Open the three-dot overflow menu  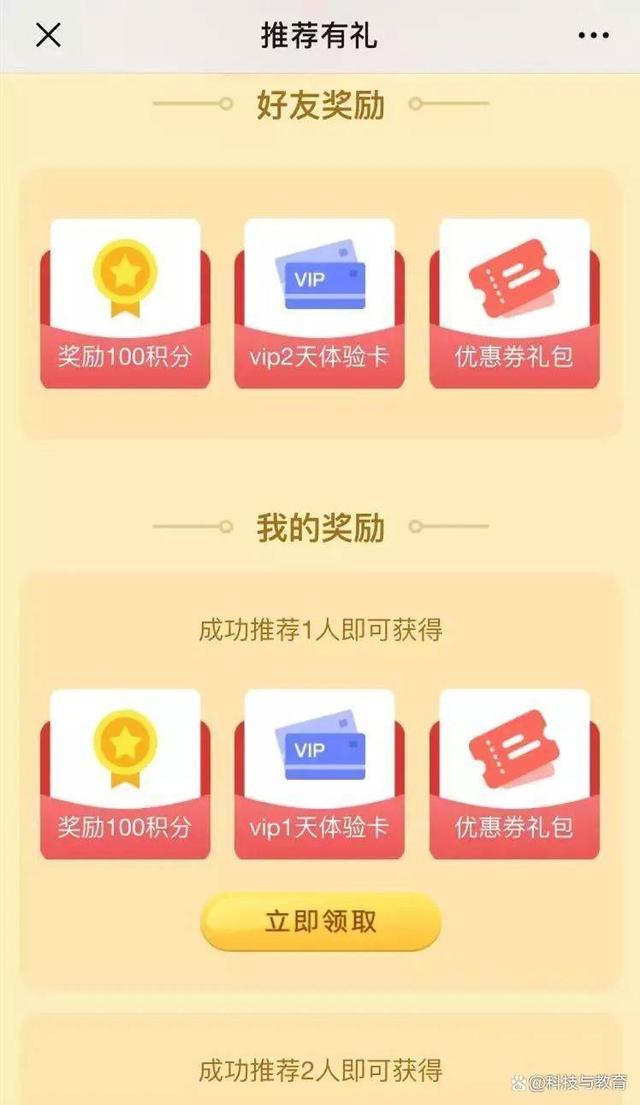click(x=593, y=35)
